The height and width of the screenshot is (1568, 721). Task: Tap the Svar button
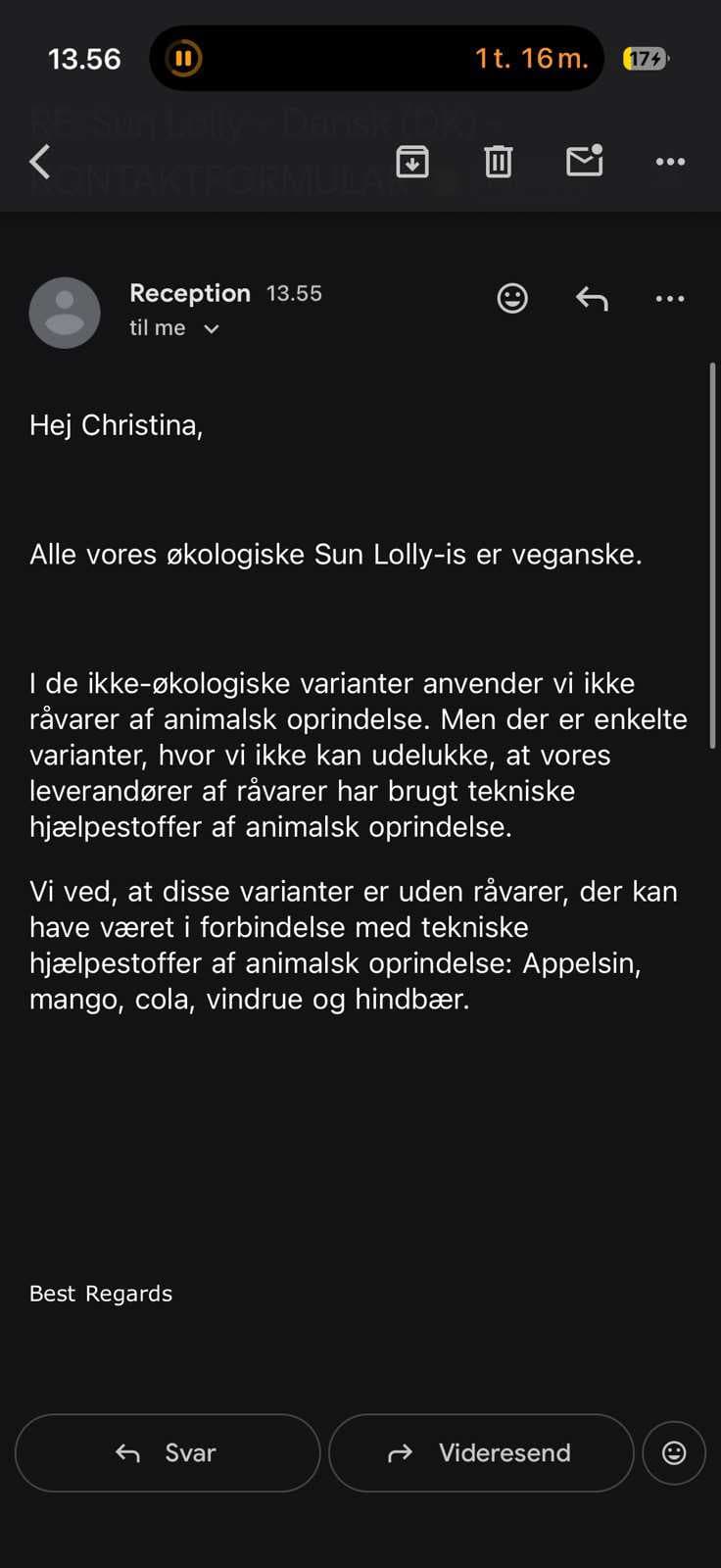168,1452
